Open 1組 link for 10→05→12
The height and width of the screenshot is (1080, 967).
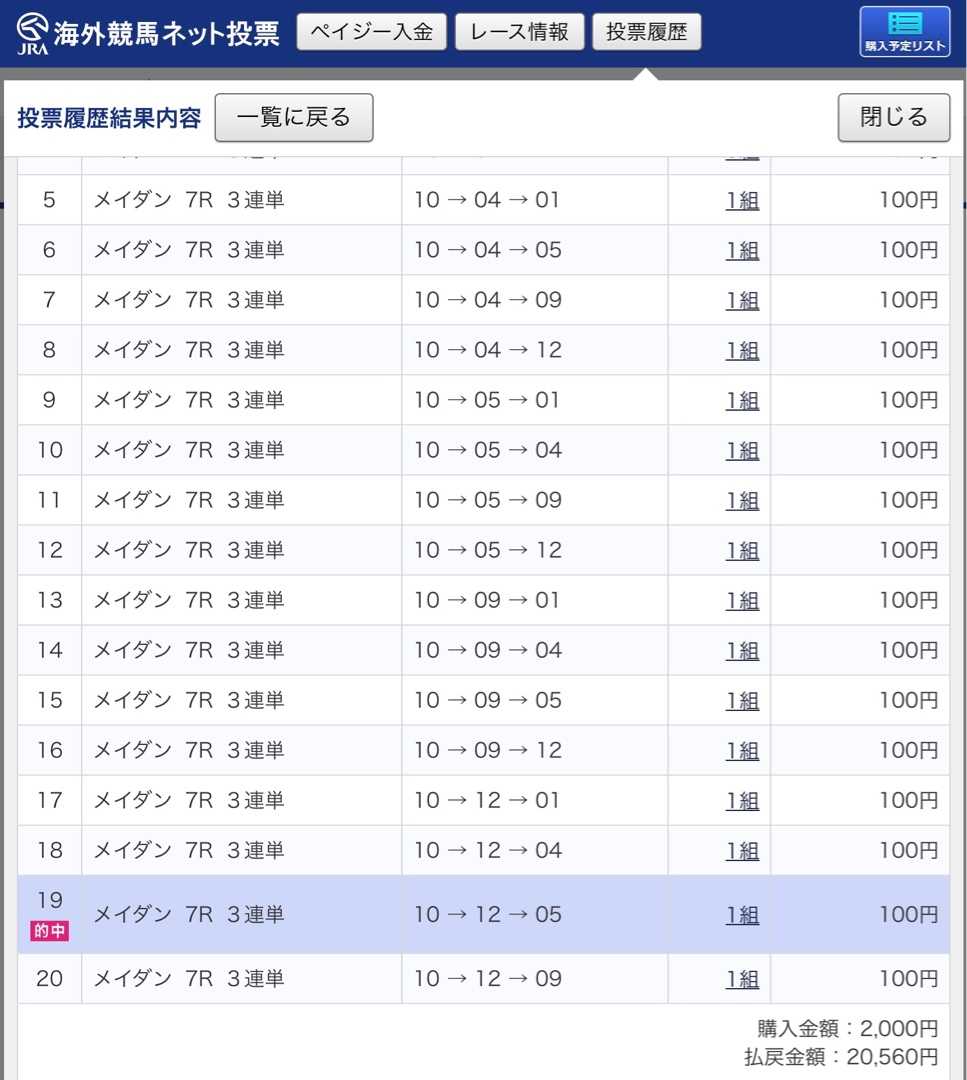(742, 550)
